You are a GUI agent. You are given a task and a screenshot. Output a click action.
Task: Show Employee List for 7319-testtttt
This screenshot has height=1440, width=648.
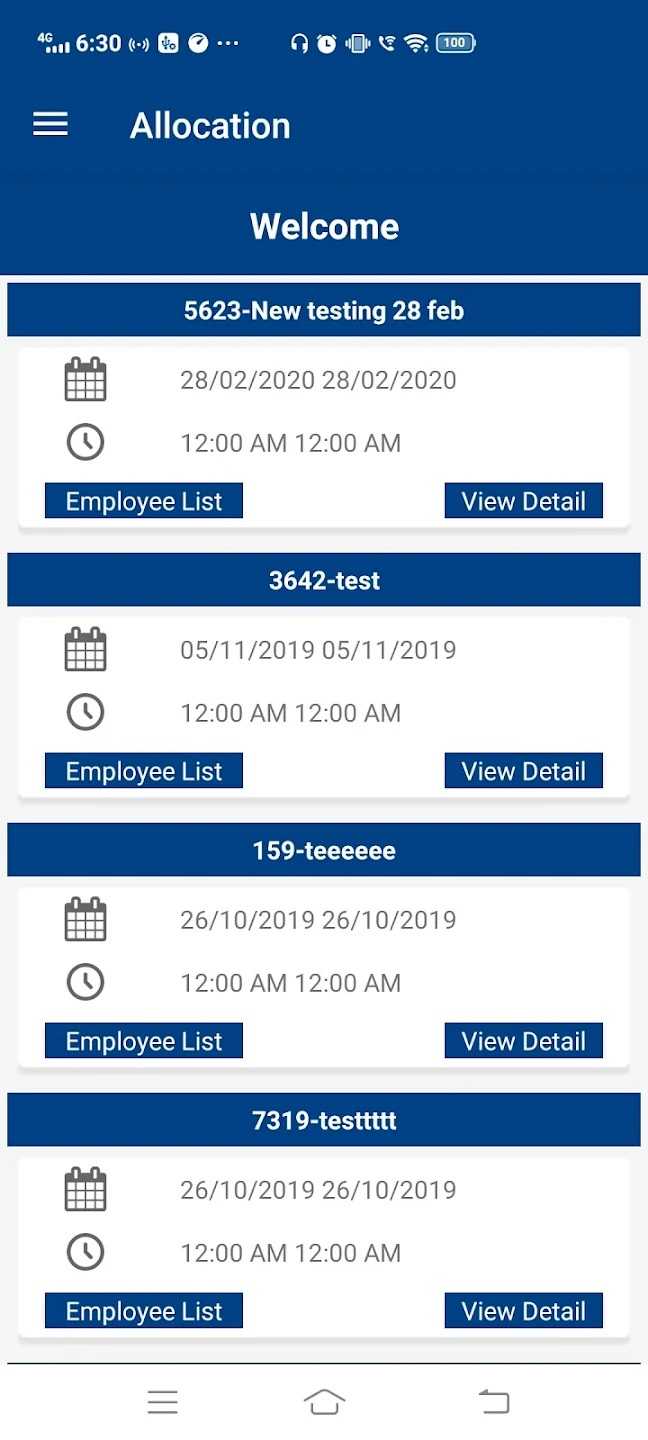[x=144, y=1311]
